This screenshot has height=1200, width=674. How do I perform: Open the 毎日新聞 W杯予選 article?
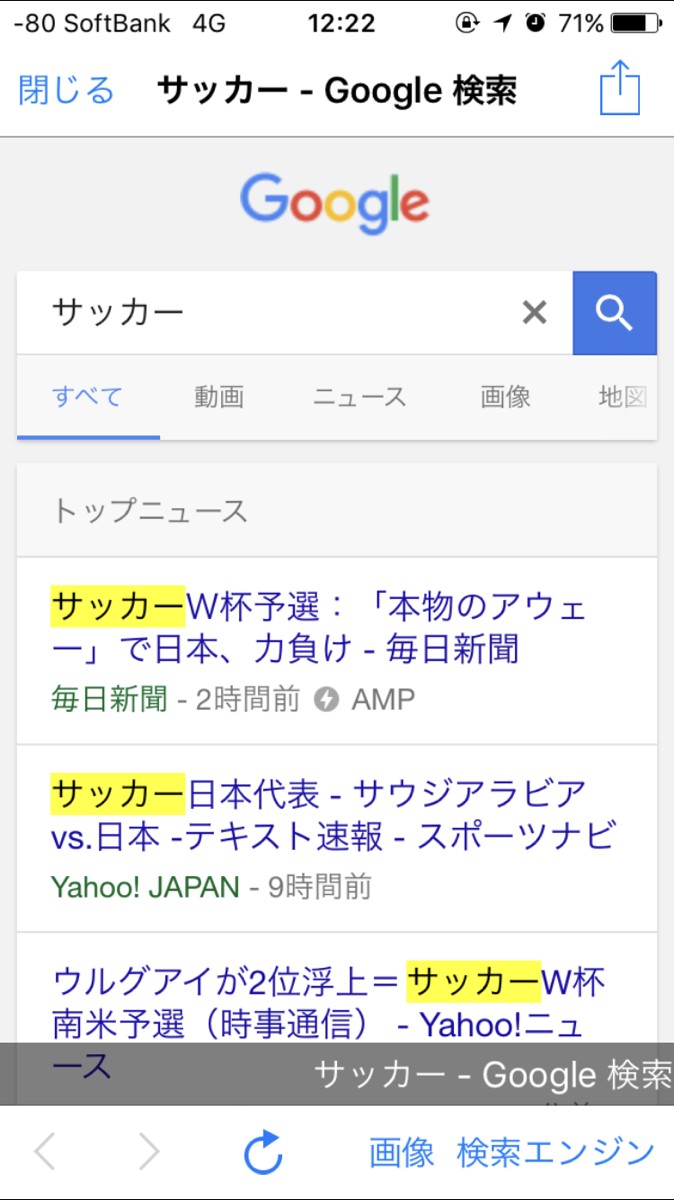pyautogui.click(x=318, y=628)
